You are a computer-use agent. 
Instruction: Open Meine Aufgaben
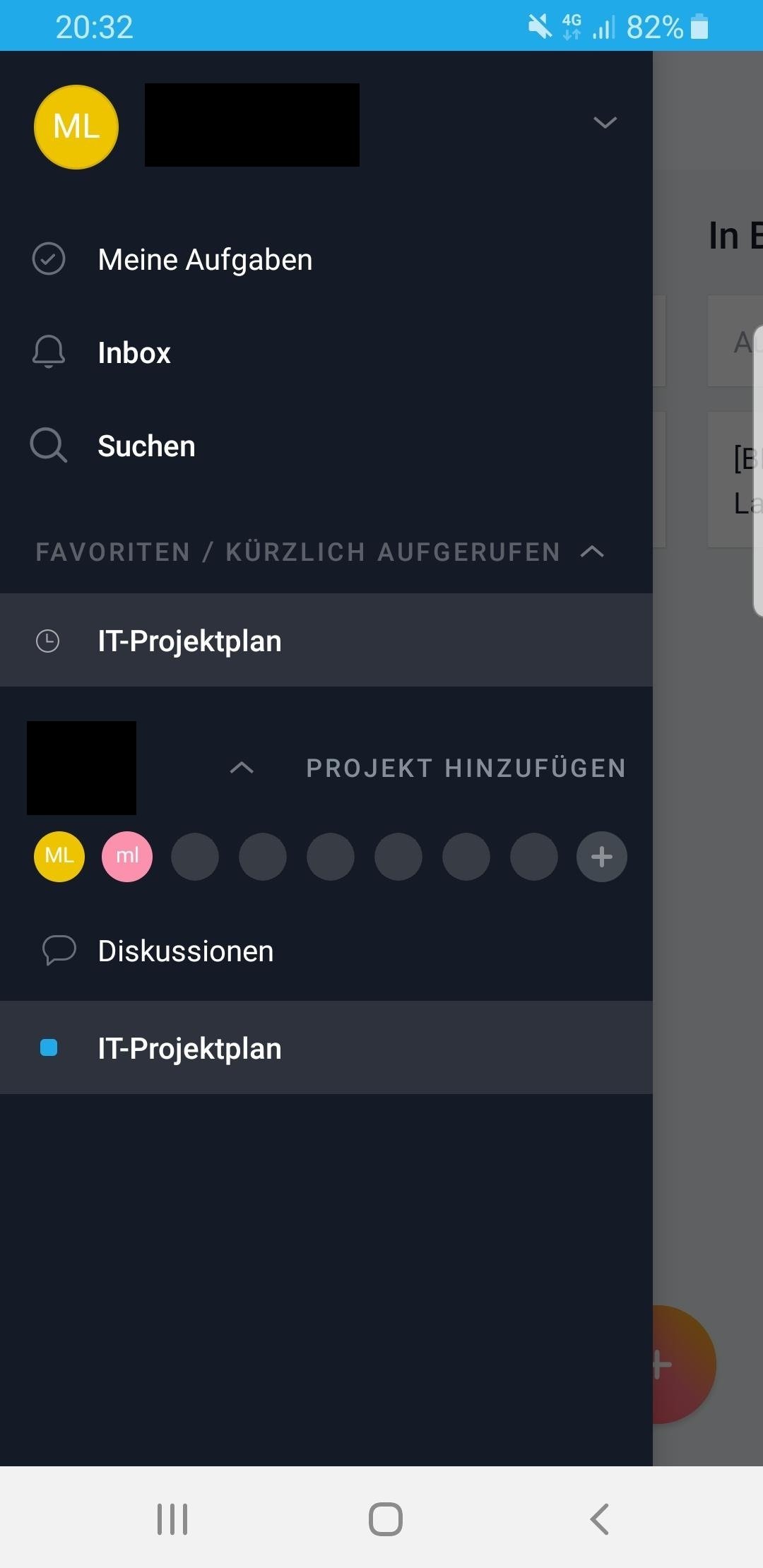[x=205, y=259]
